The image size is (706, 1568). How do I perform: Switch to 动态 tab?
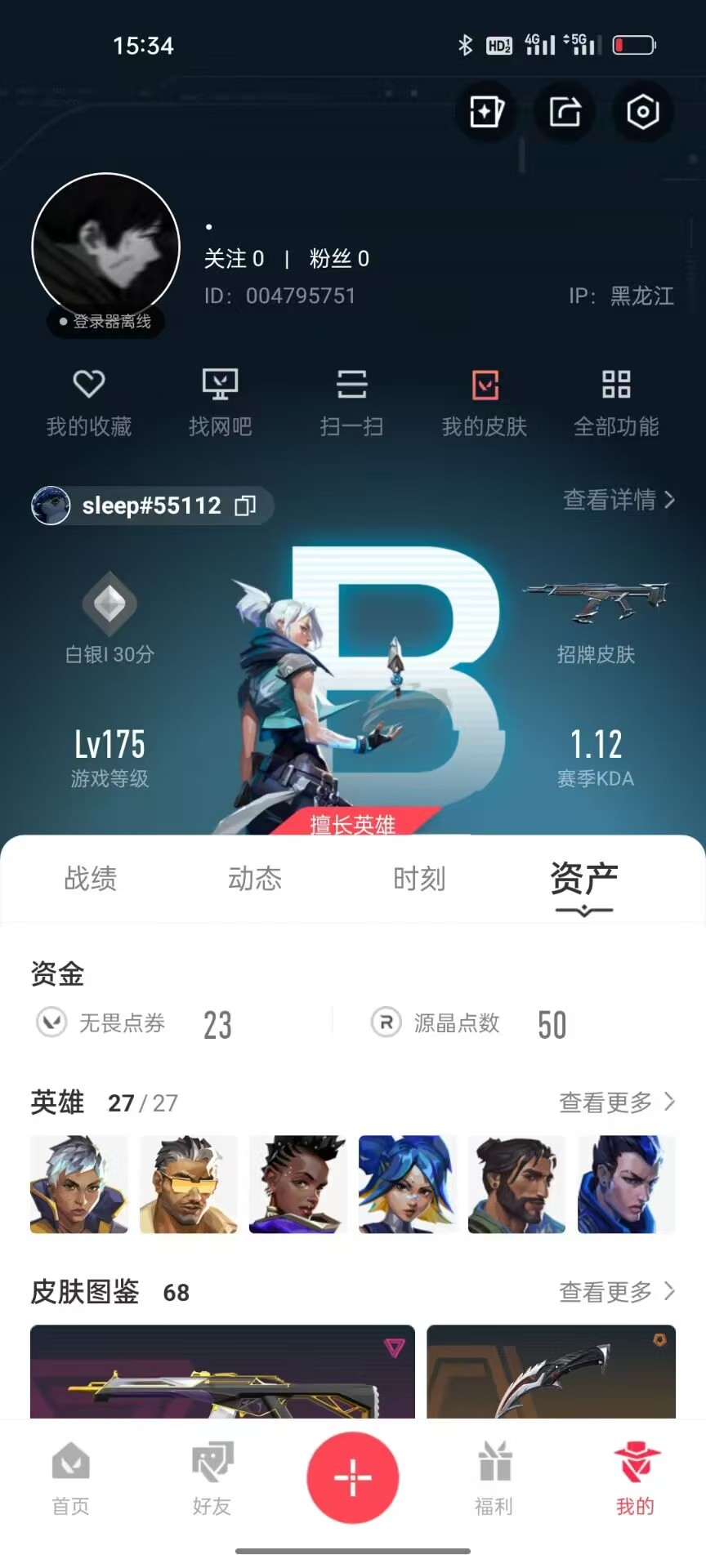[255, 879]
